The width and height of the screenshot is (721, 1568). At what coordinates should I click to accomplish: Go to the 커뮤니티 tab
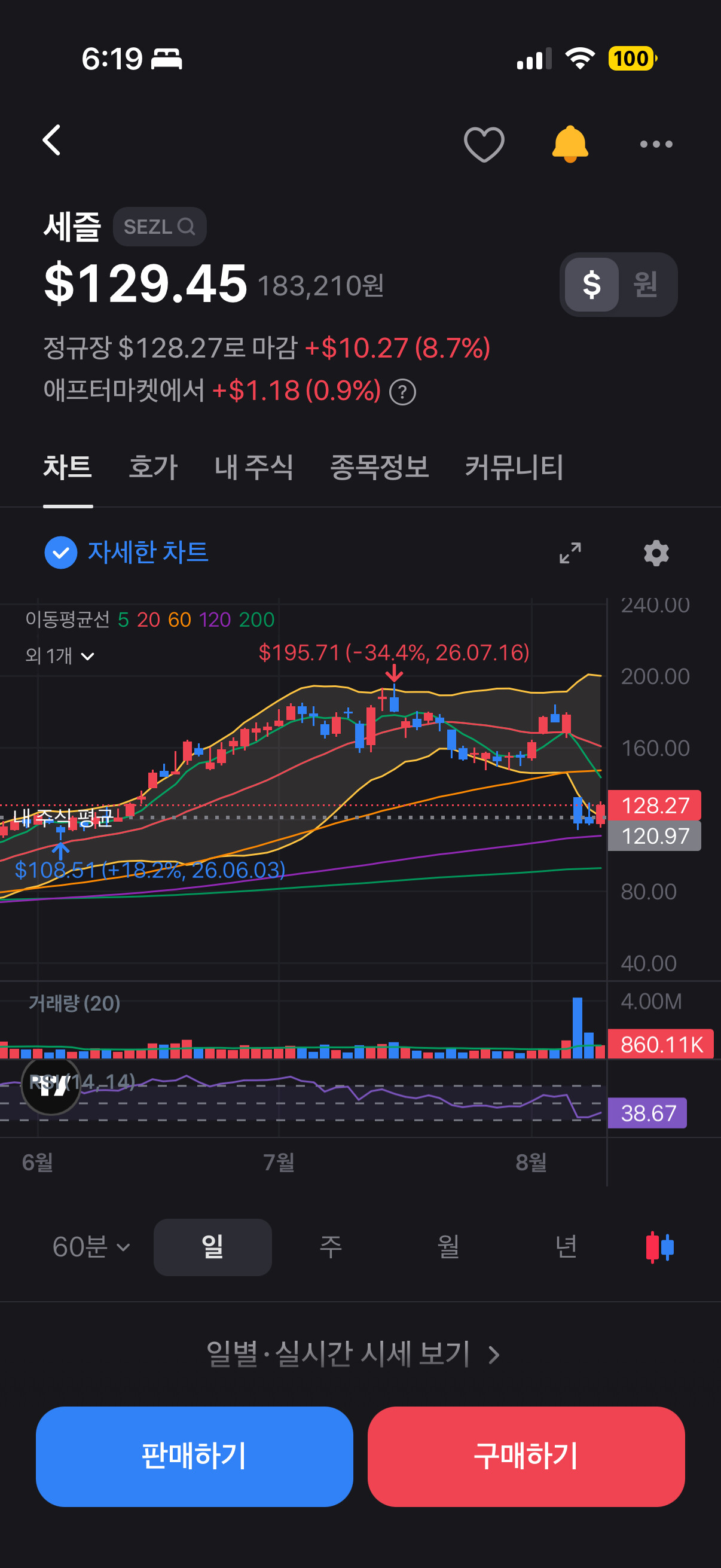pyautogui.click(x=514, y=467)
